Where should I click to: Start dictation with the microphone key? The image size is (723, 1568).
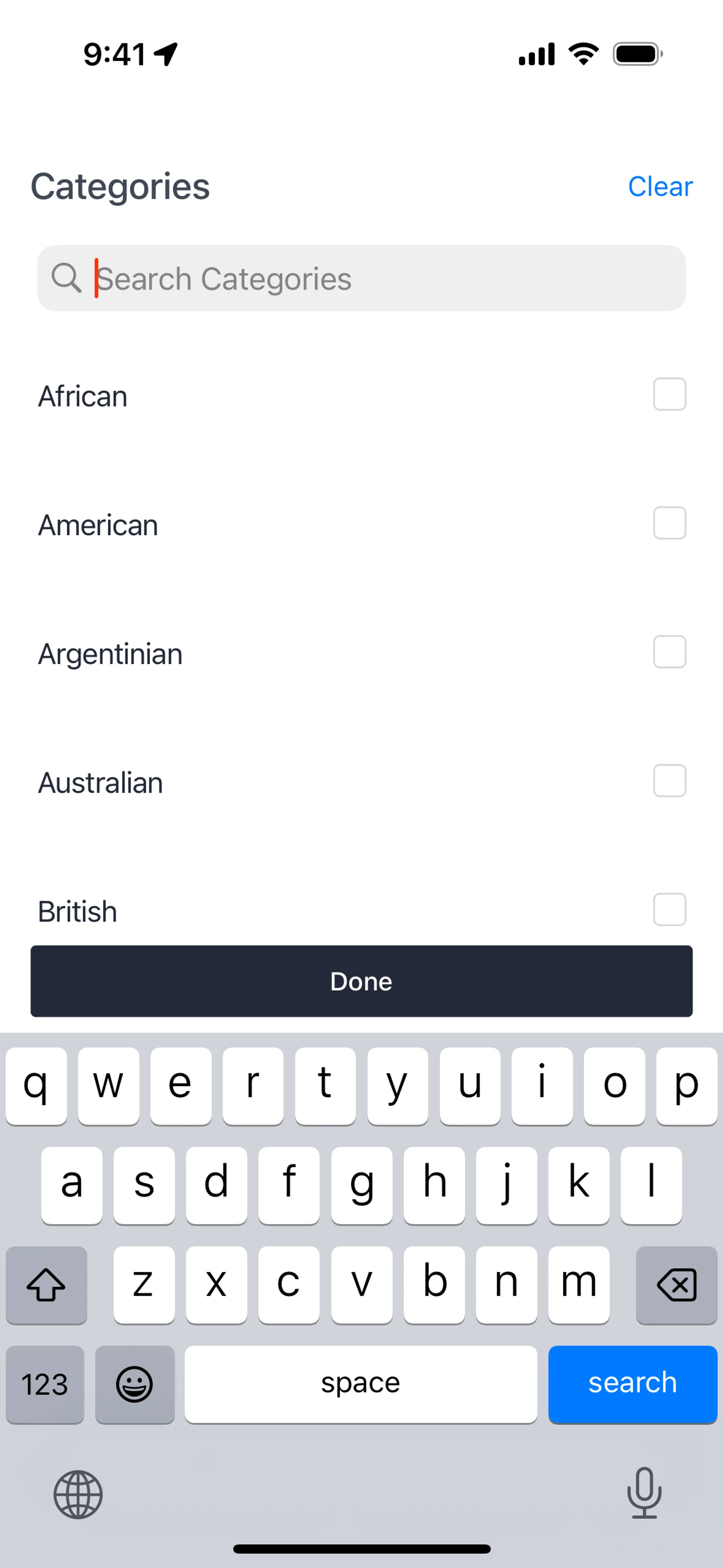[644, 1493]
